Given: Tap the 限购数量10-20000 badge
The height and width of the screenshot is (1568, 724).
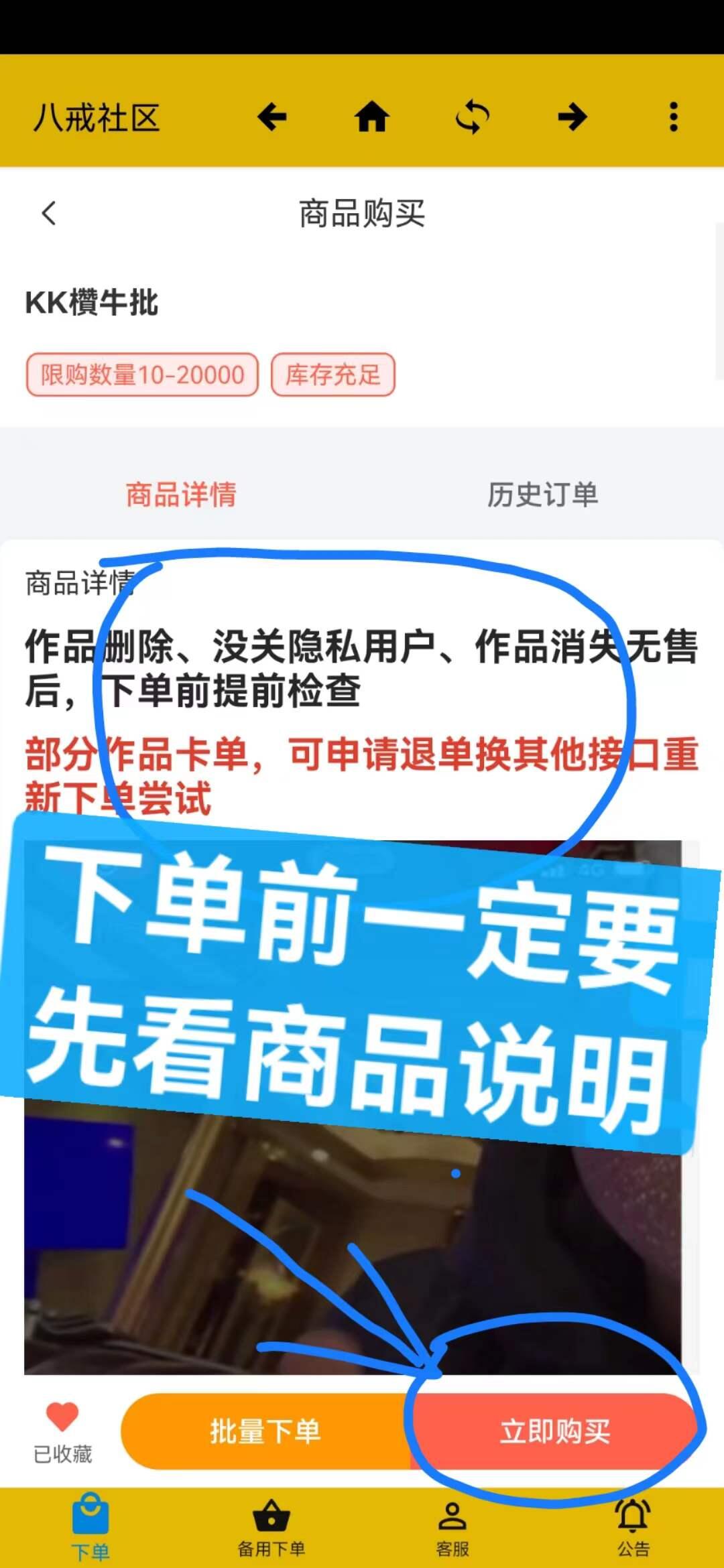Looking at the screenshot, I should tap(141, 375).
